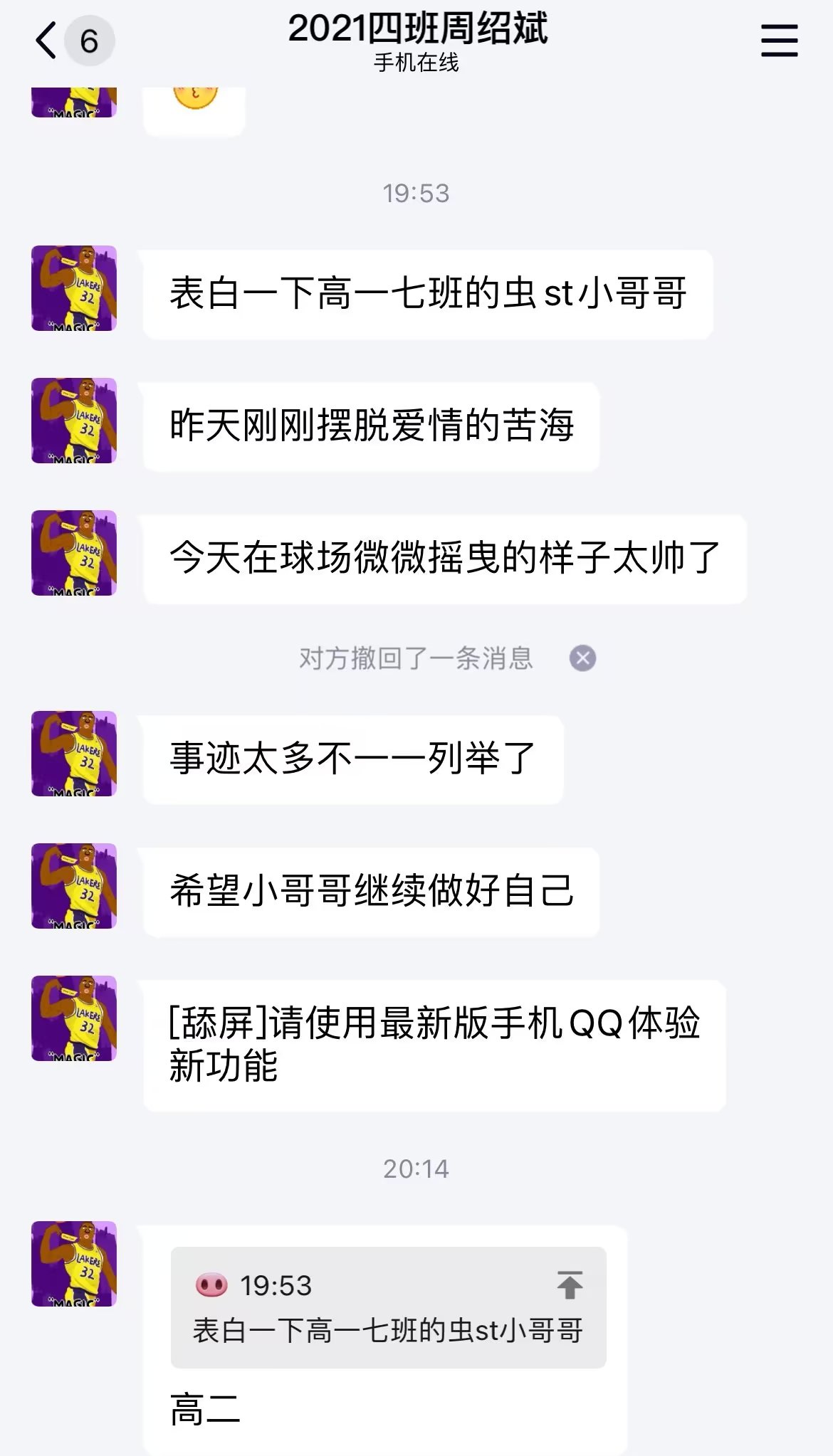The width and height of the screenshot is (833, 1456).
Task: Open the contact title 2021四班周绍斌
Action: pyautogui.click(x=417, y=30)
